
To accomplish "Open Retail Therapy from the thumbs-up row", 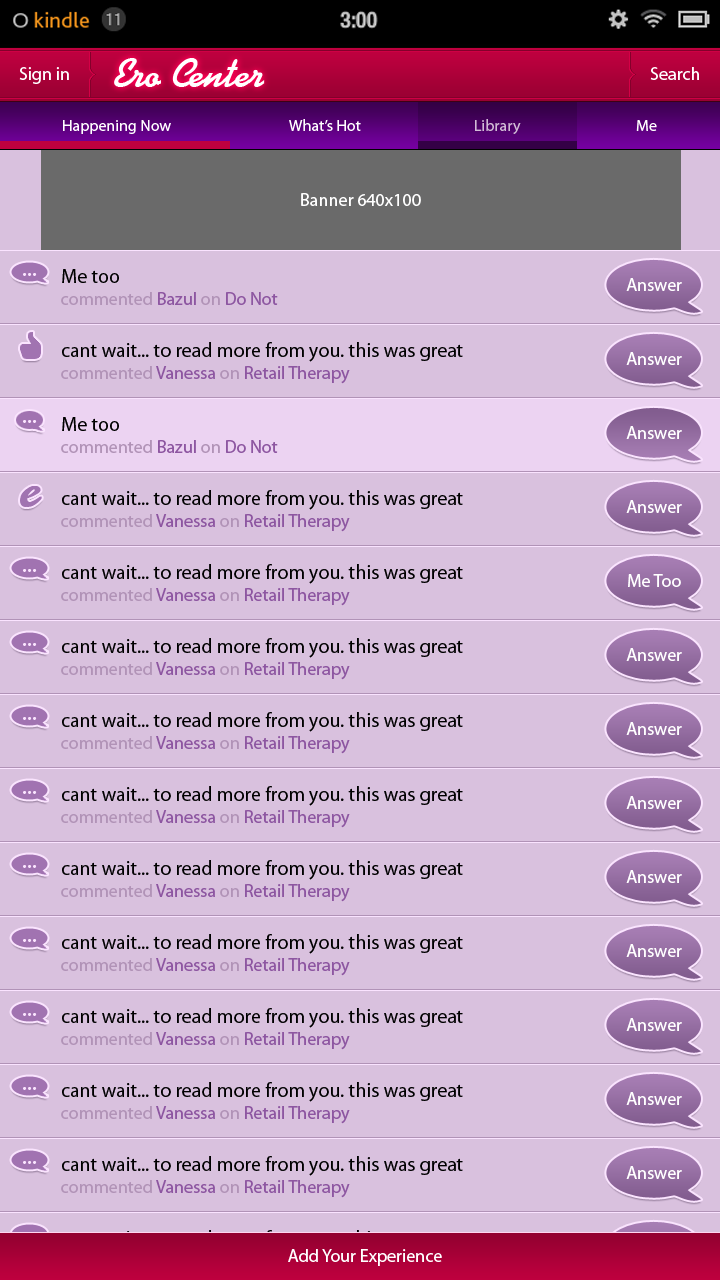I will click(x=297, y=373).
